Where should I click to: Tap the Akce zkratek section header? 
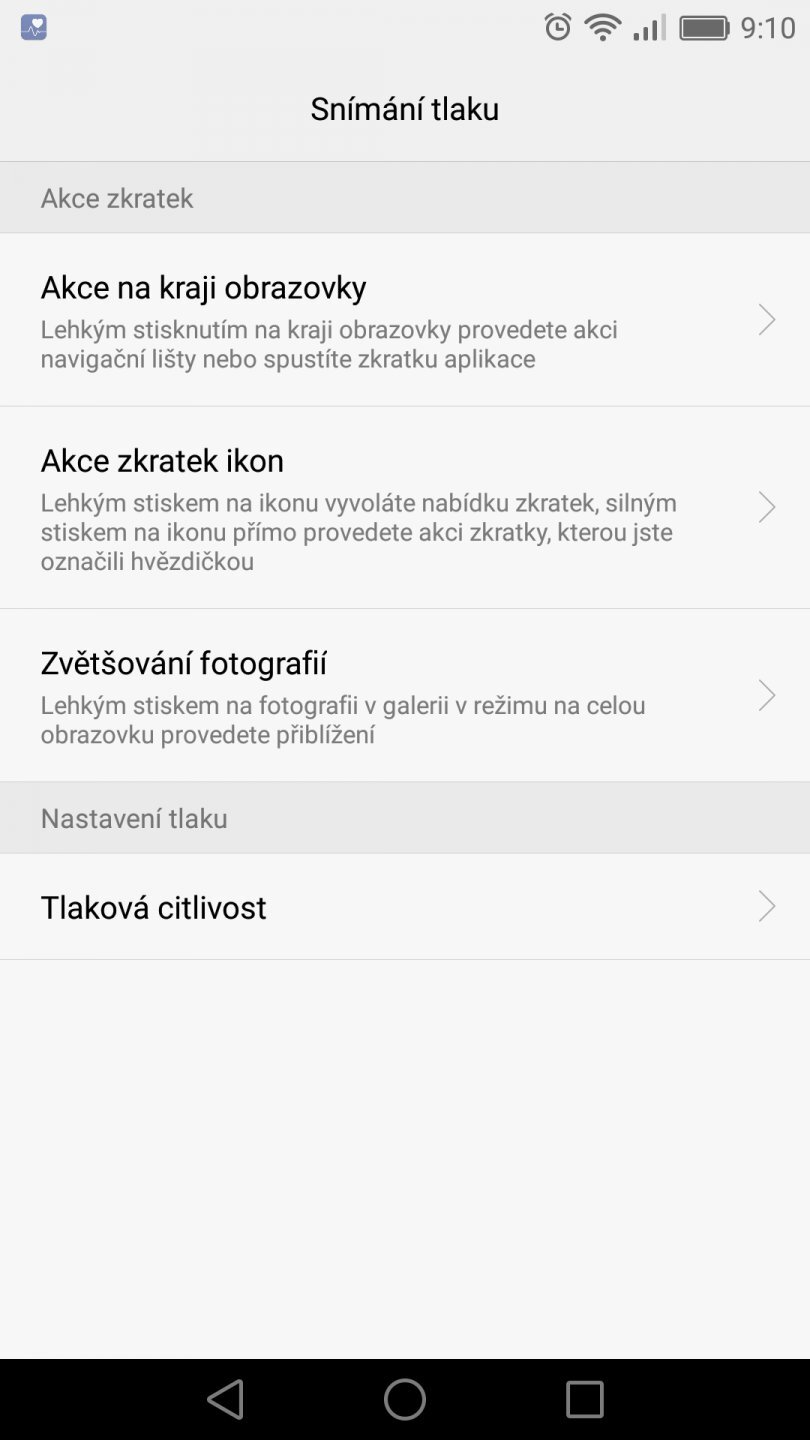tap(116, 197)
